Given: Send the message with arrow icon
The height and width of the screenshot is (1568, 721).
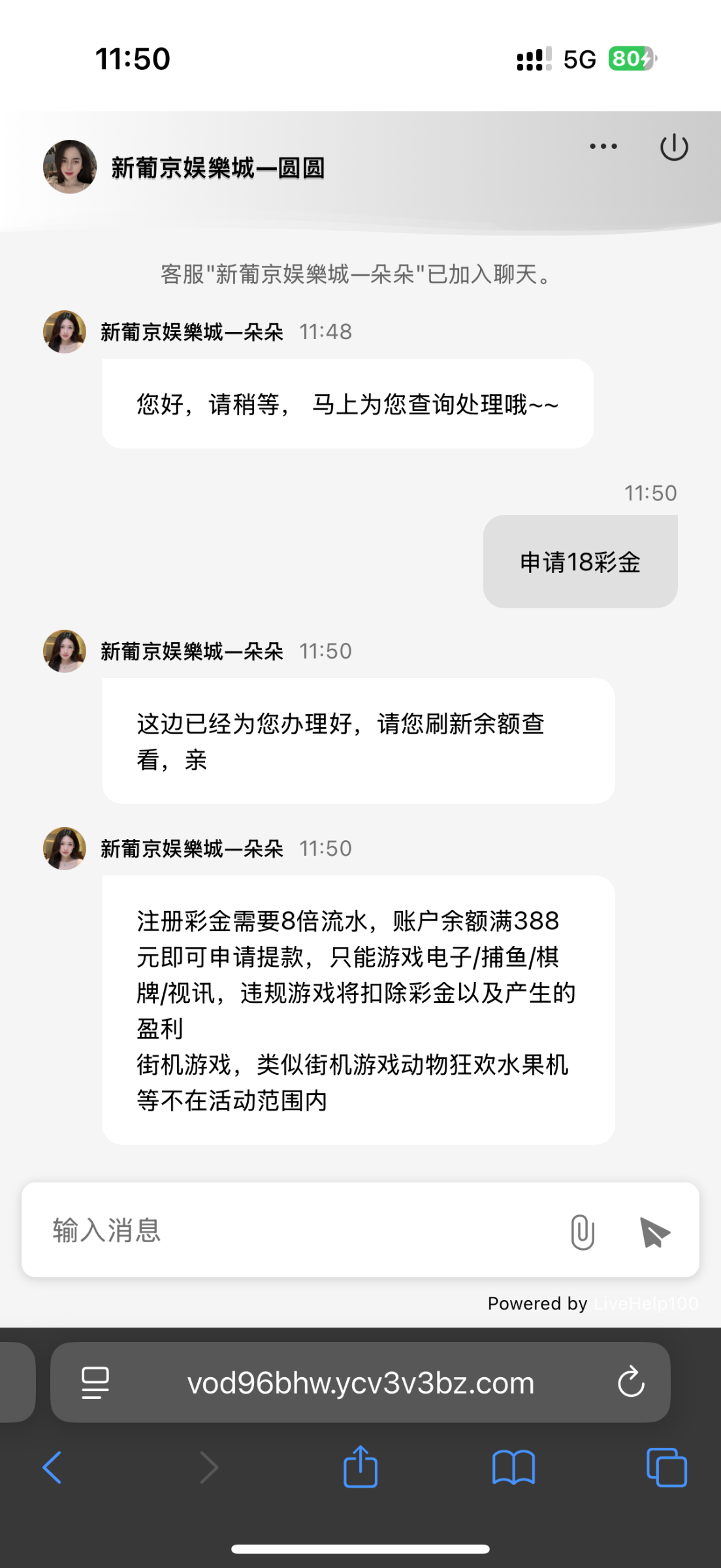Looking at the screenshot, I should pyautogui.click(x=654, y=1232).
